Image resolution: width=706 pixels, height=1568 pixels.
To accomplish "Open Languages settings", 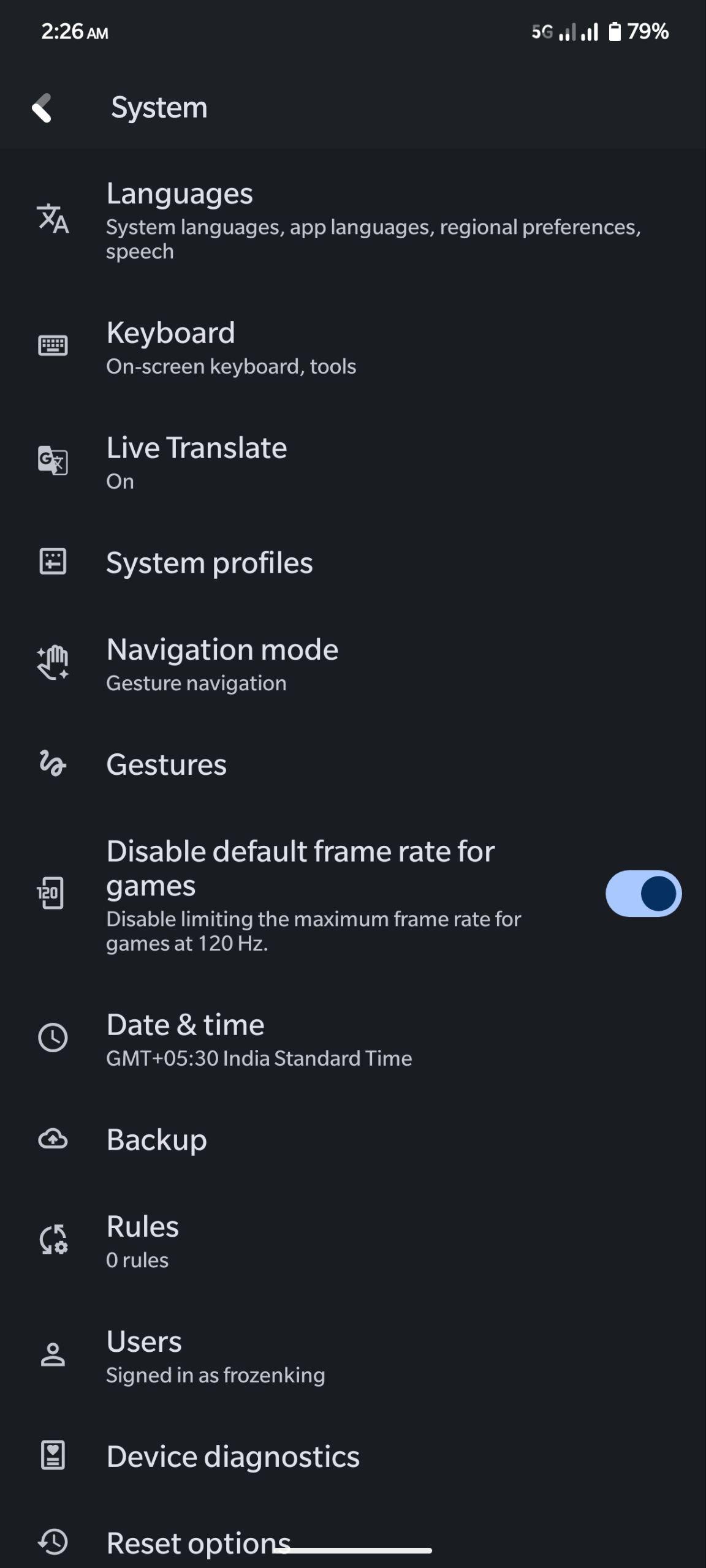I will click(x=353, y=220).
